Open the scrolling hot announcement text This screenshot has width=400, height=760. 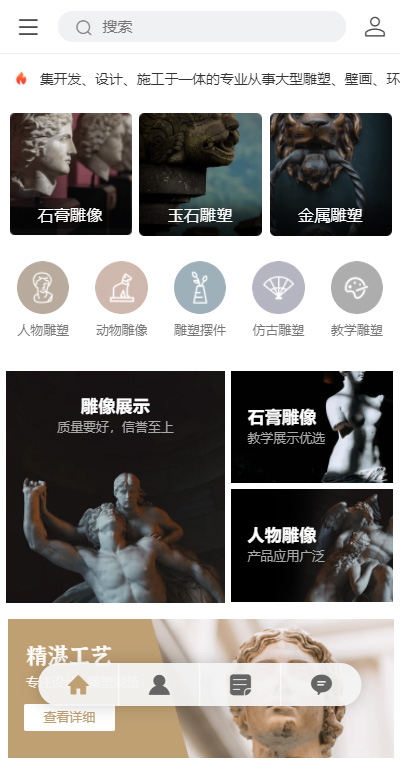click(220, 79)
